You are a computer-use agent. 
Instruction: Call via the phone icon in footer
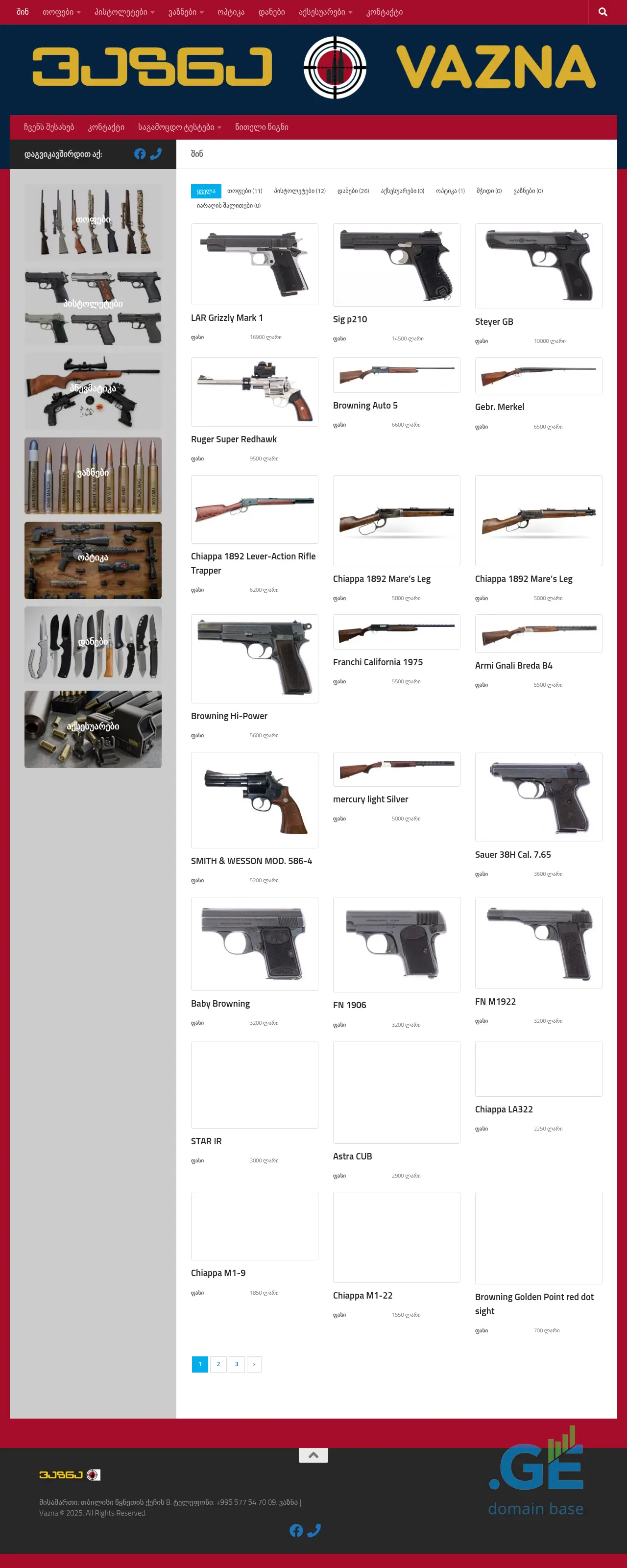314,1530
